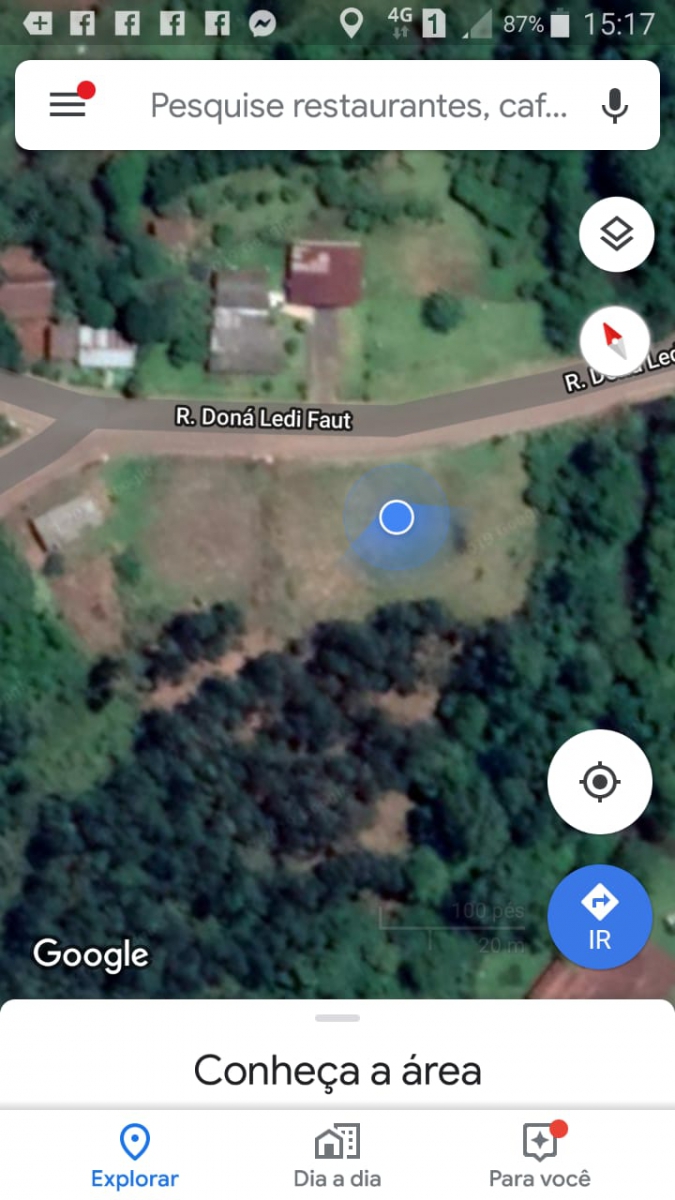
Task: Start voice search with the microphone
Action: point(615,105)
